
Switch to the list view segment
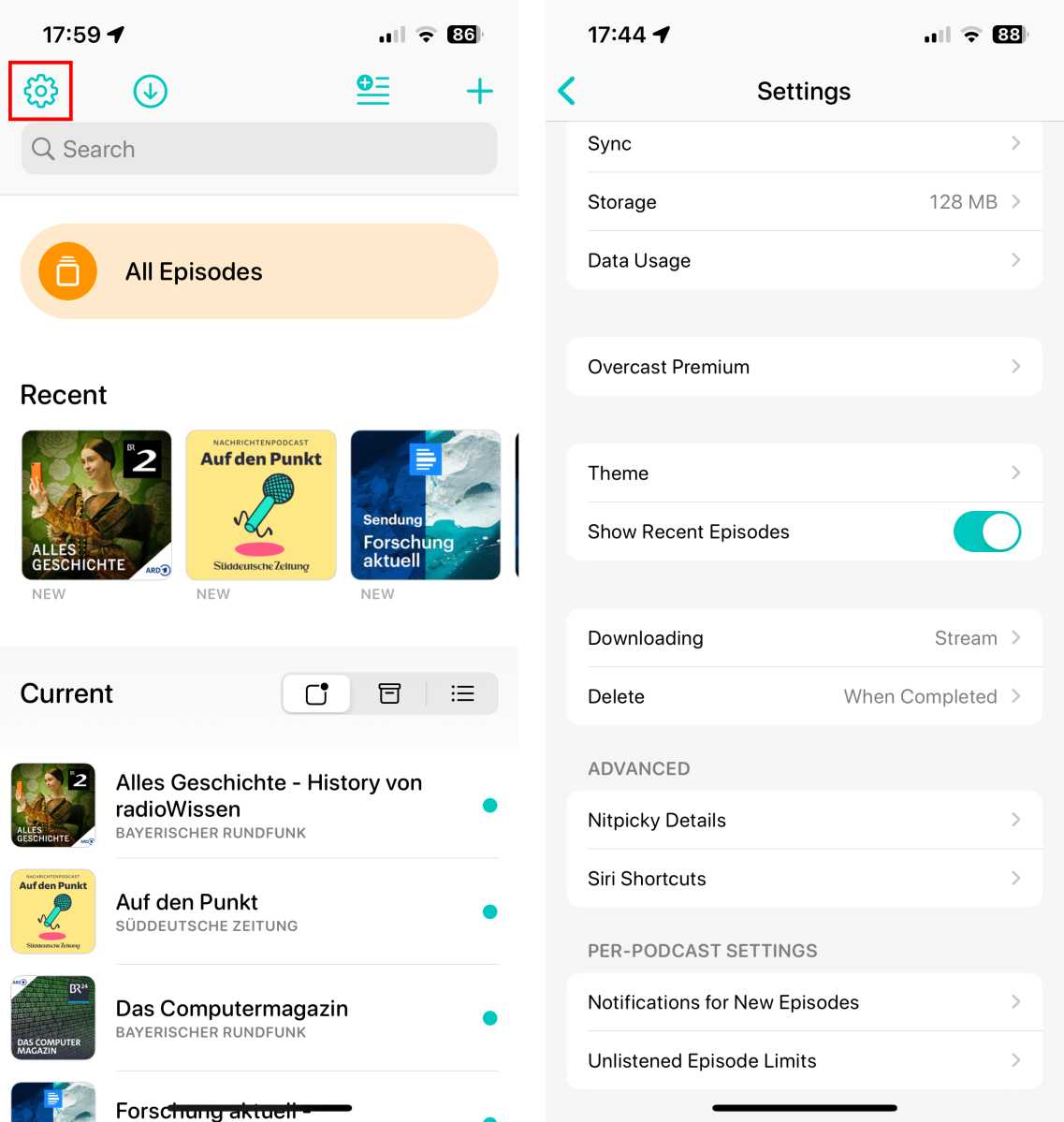(462, 693)
